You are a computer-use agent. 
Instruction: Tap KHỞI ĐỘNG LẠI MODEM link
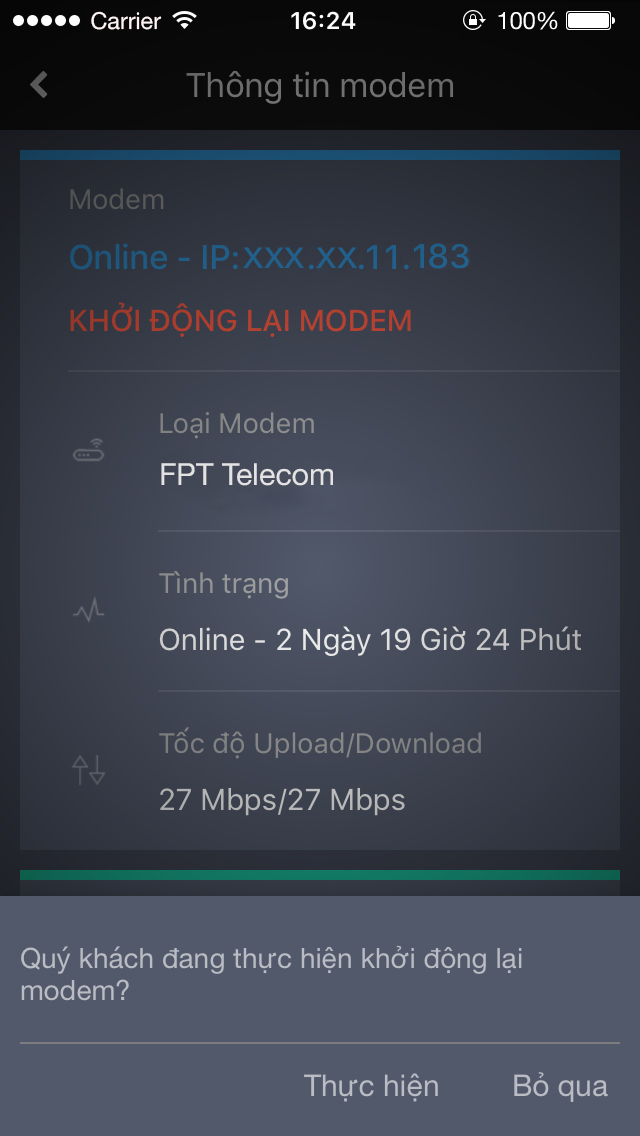coord(240,321)
